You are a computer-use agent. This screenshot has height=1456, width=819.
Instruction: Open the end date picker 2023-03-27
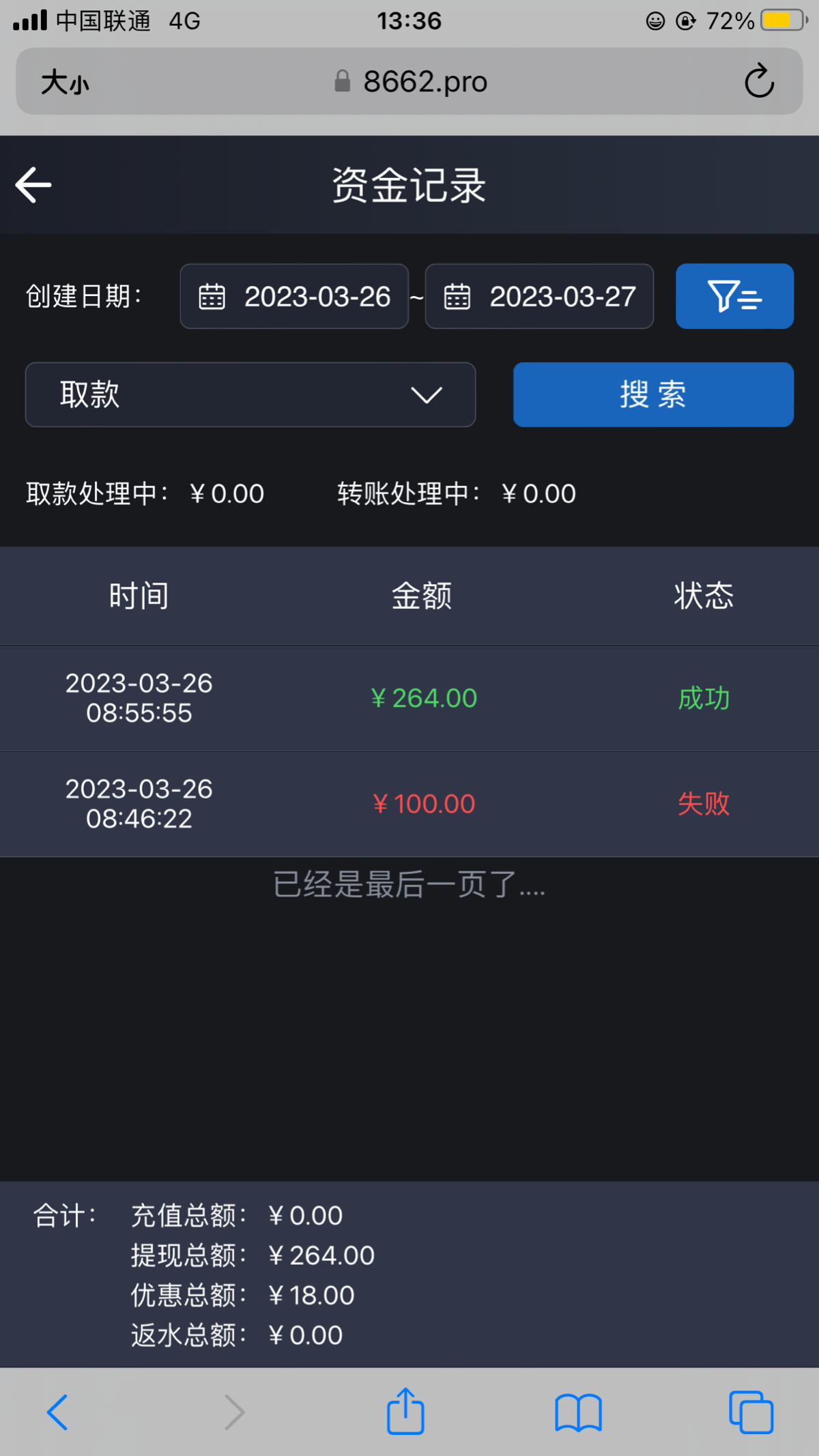(x=539, y=297)
